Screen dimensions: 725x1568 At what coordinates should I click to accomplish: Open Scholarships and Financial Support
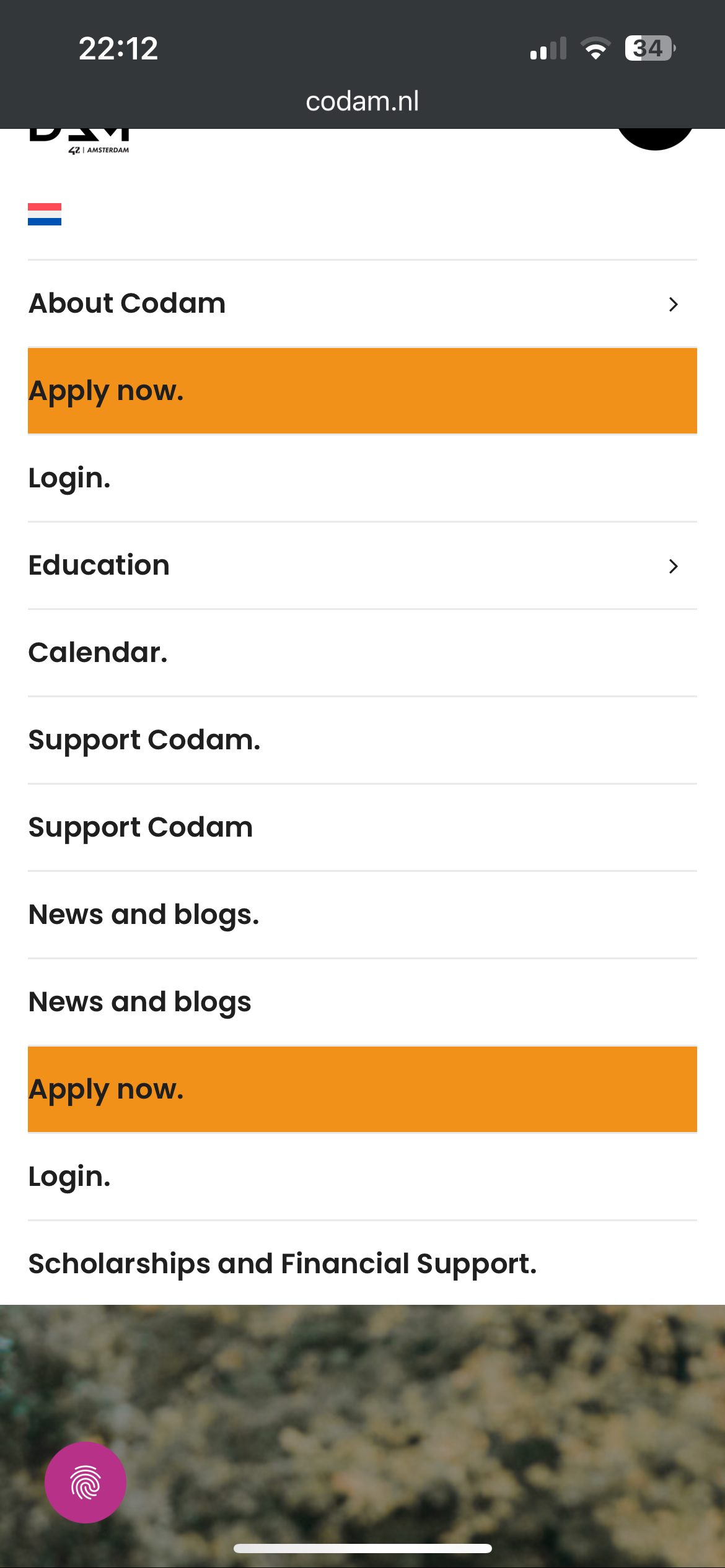point(283,1264)
